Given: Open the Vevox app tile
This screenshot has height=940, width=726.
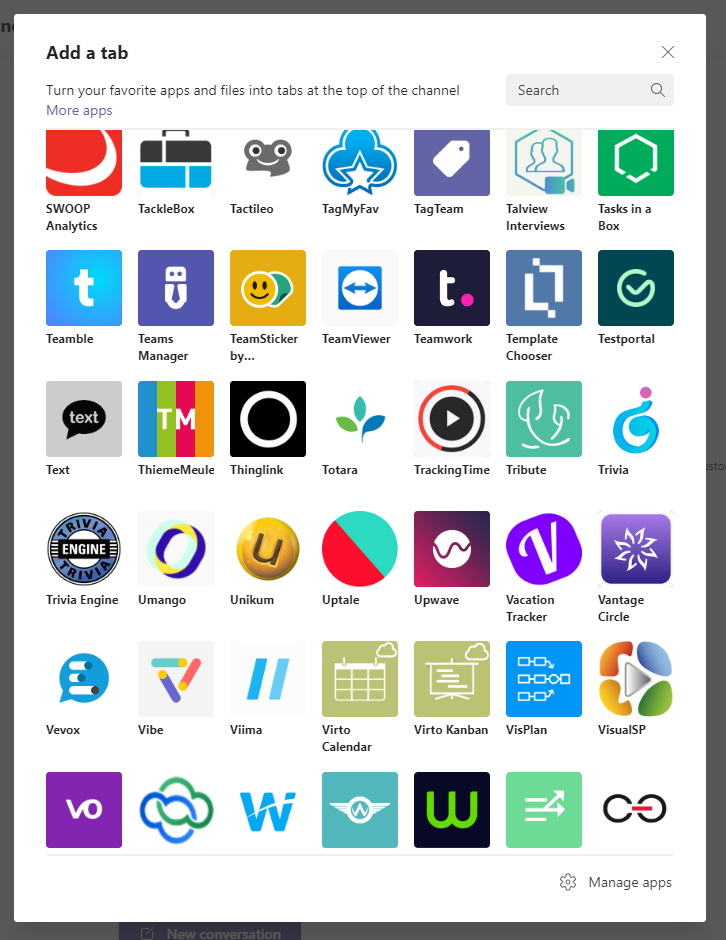Looking at the screenshot, I should pyautogui.click(x=84, y=679).
